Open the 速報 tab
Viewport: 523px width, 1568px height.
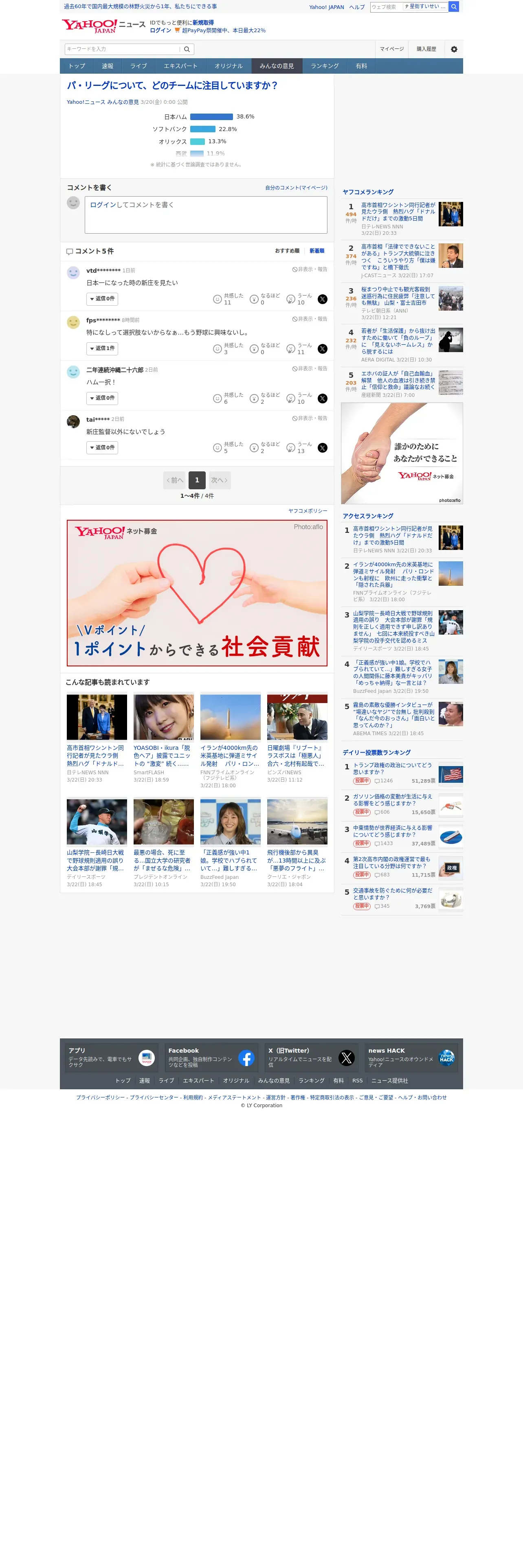tap(107, 66)
